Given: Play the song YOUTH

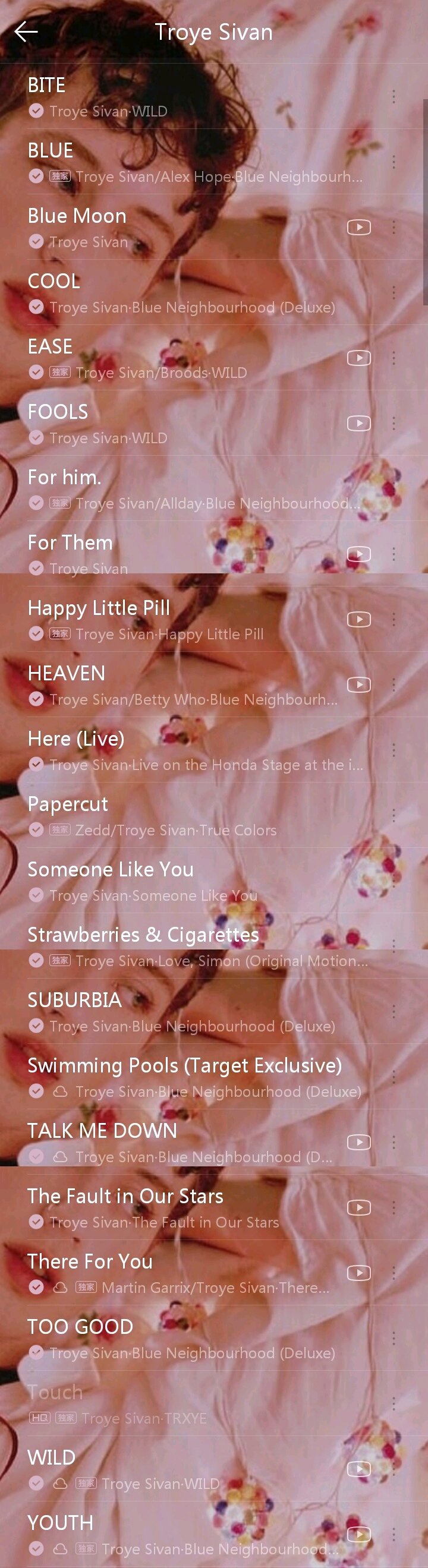Looking at the screenshot, I should (x=182, y=1534).
